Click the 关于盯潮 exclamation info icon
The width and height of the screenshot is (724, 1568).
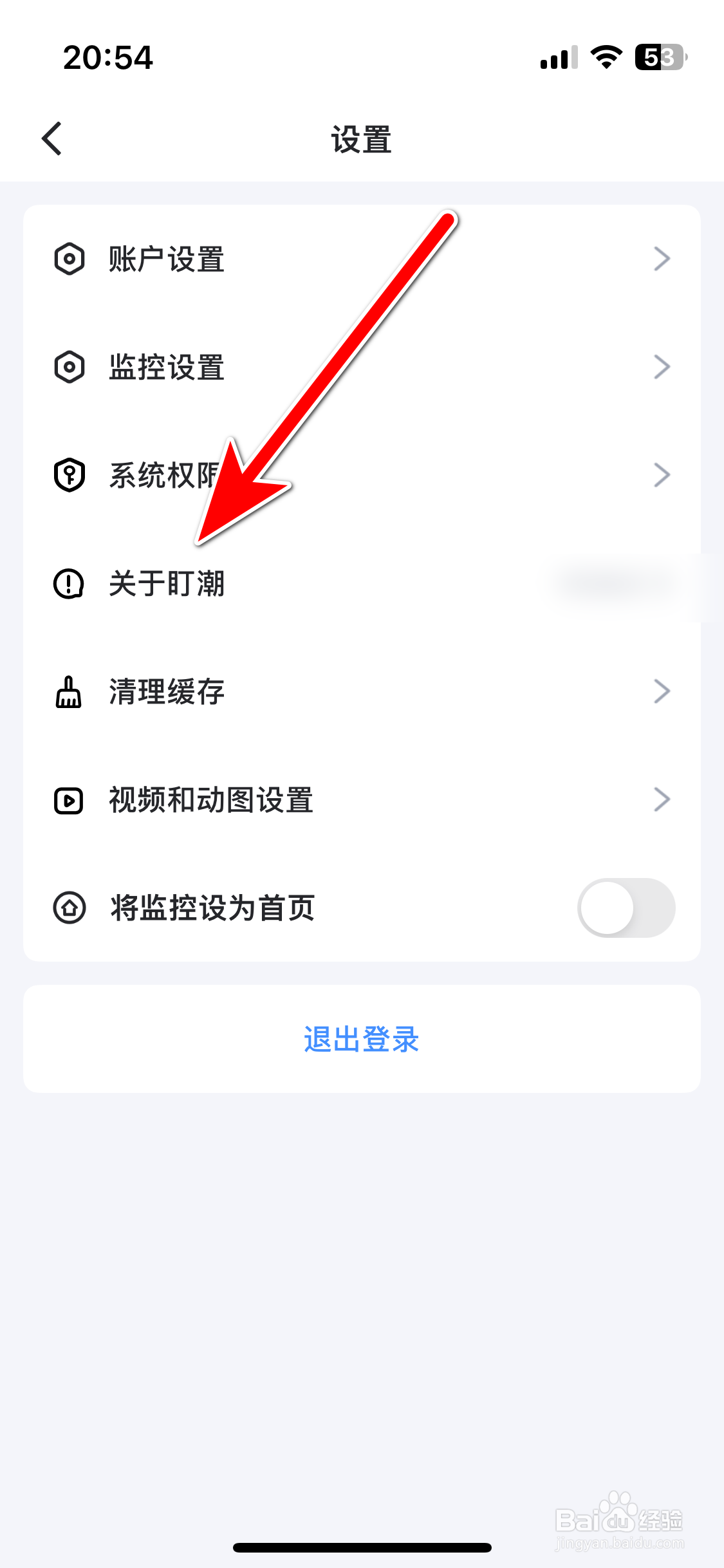coord(69,584)
